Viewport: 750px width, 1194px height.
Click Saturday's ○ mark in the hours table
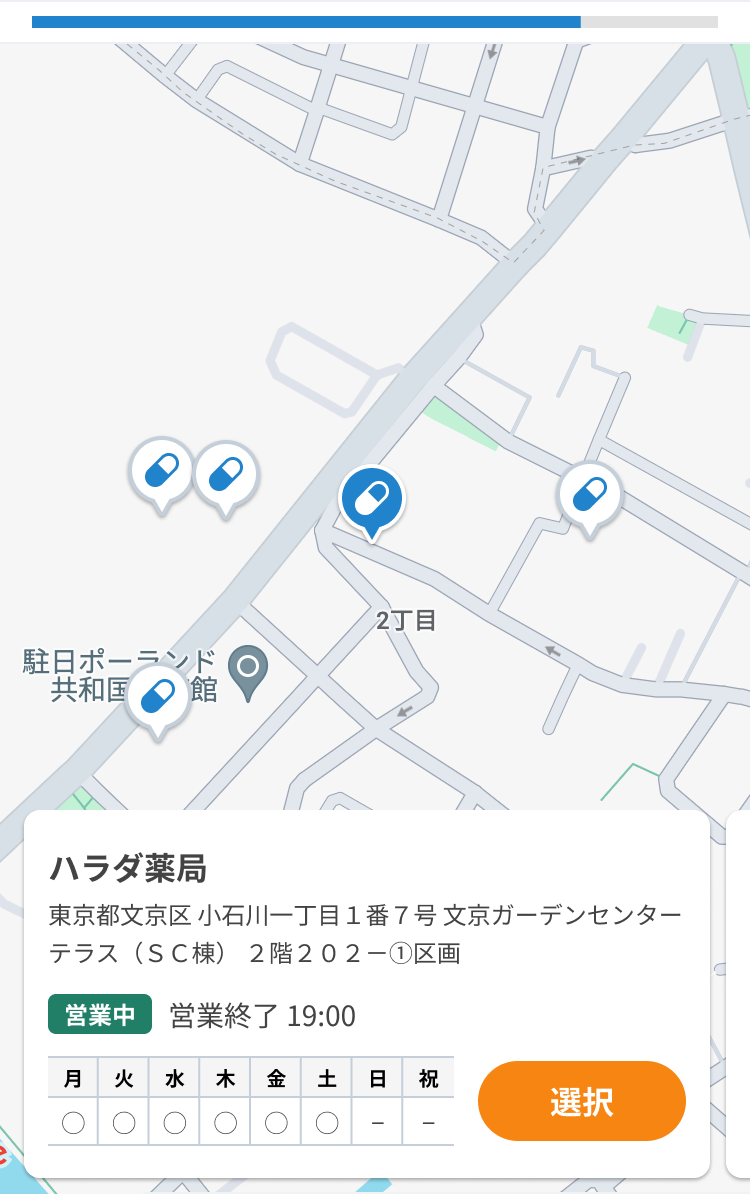click(x=327, y=1121)
